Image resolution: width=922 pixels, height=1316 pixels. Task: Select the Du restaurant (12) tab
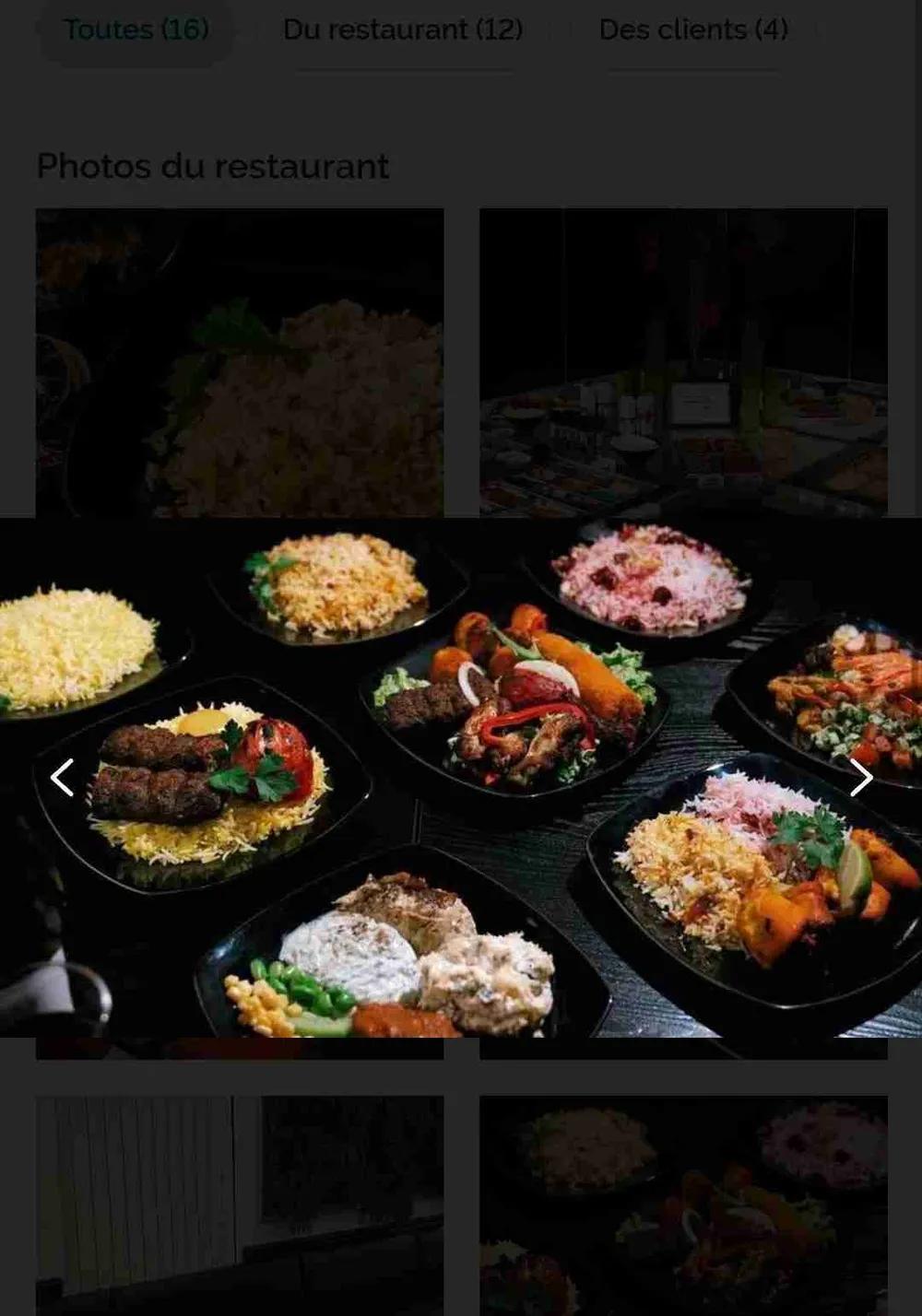coord(403,29)
